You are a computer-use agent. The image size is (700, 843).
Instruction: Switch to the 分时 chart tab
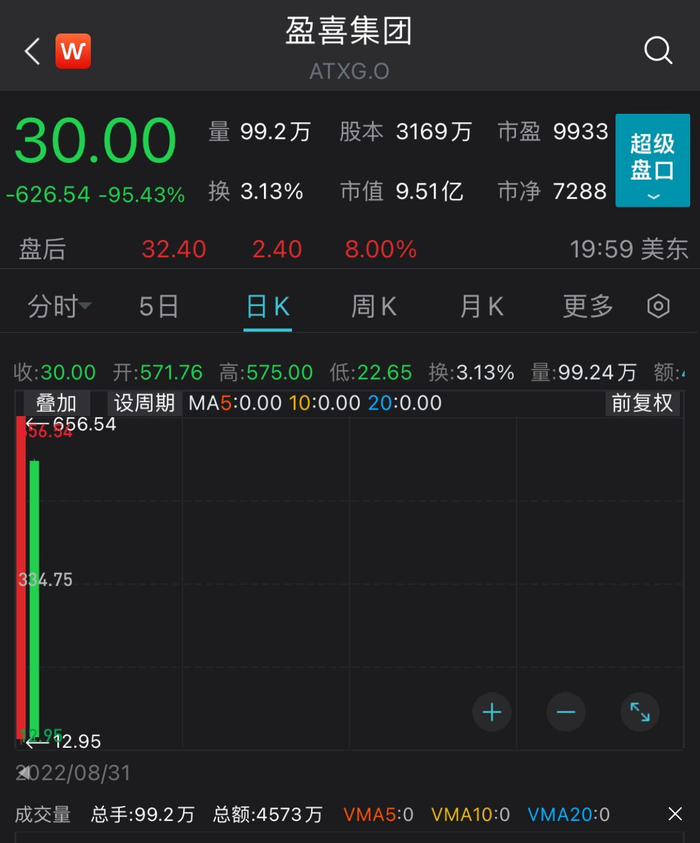pyautogui.click(x=59, y=306)
